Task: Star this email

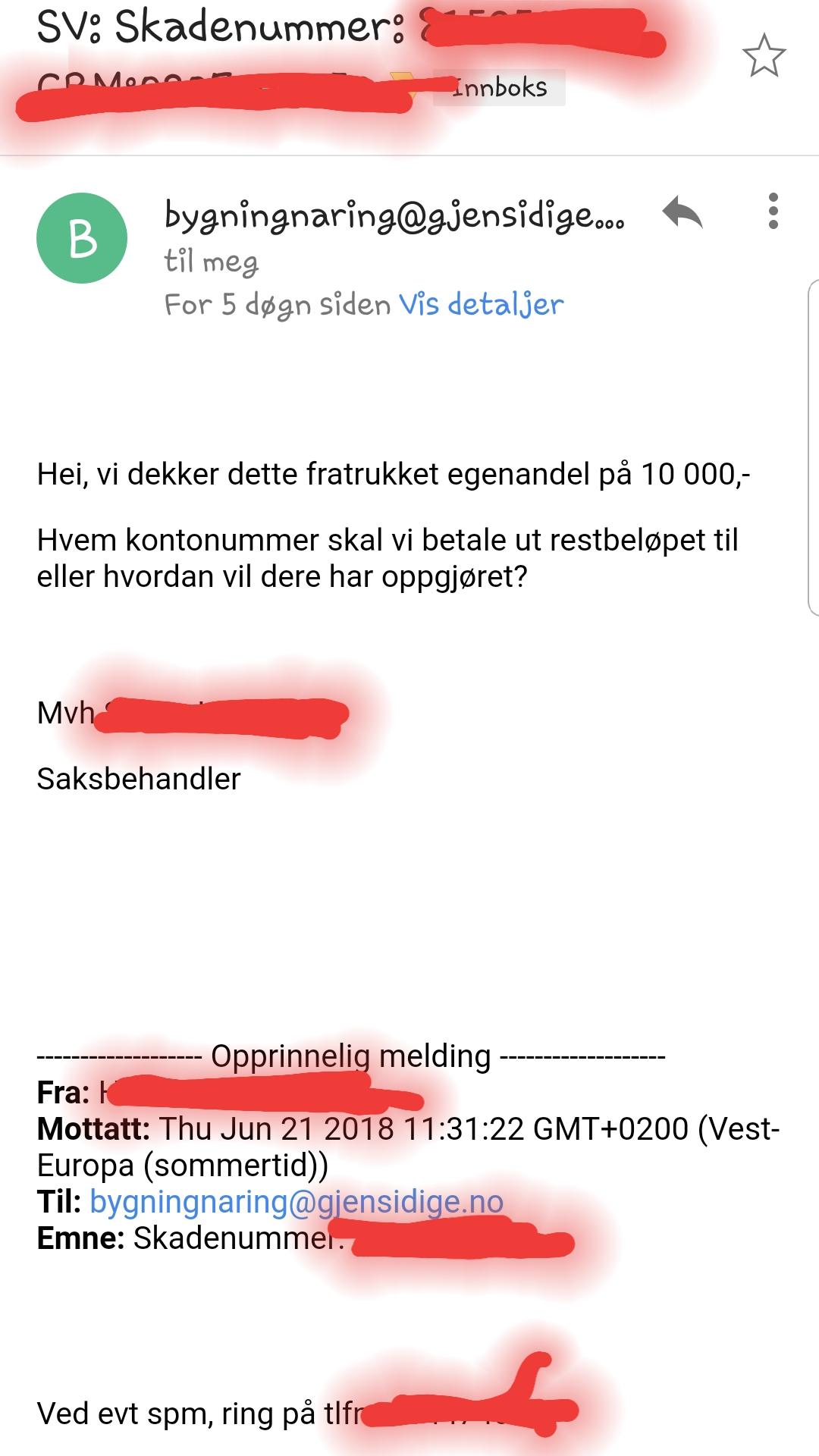Action: tap(764, 55)
